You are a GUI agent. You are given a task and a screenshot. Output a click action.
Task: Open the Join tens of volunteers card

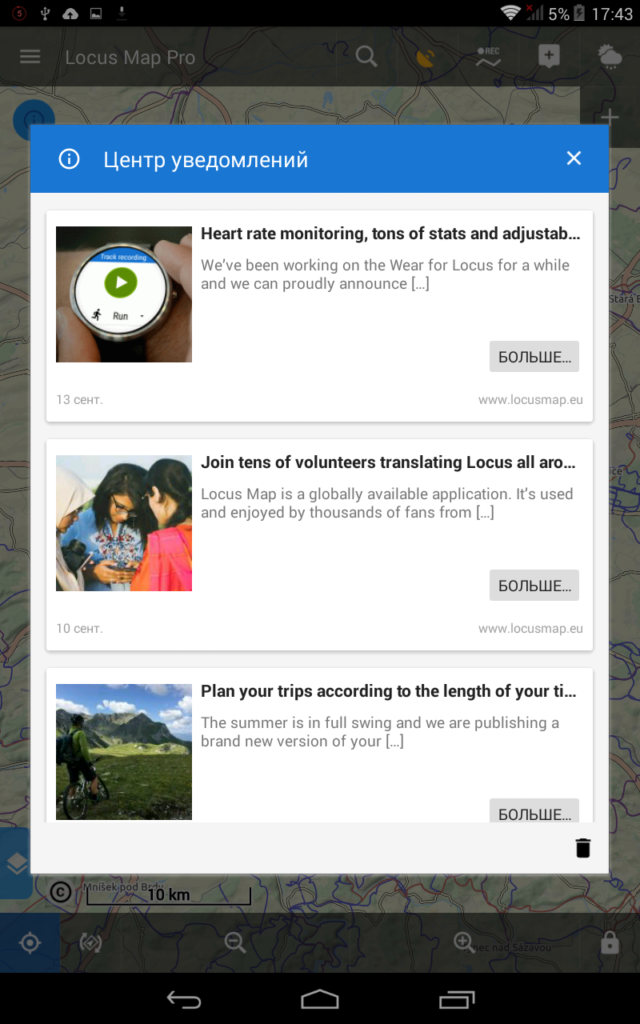(x=388, y=463)
